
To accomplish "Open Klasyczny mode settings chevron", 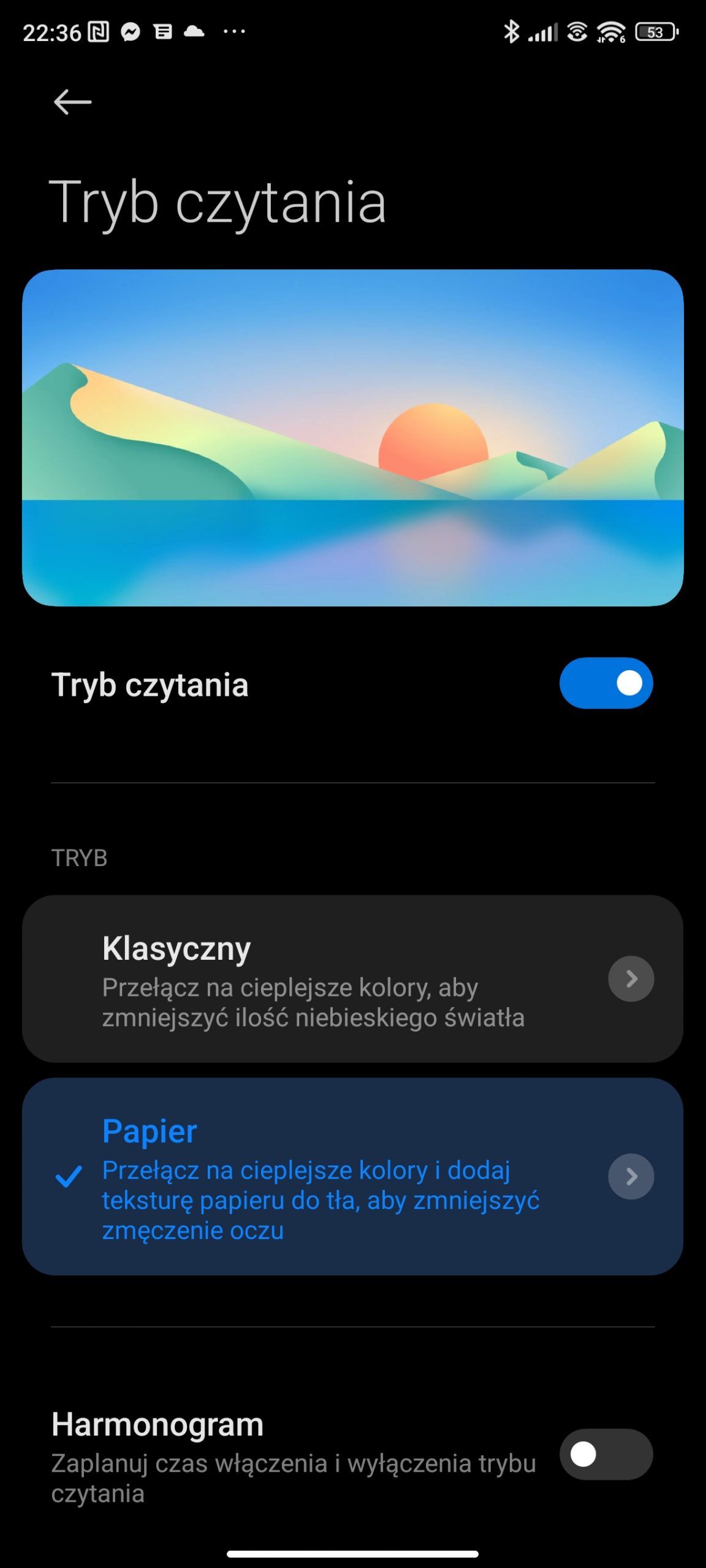I will (631, 978).
